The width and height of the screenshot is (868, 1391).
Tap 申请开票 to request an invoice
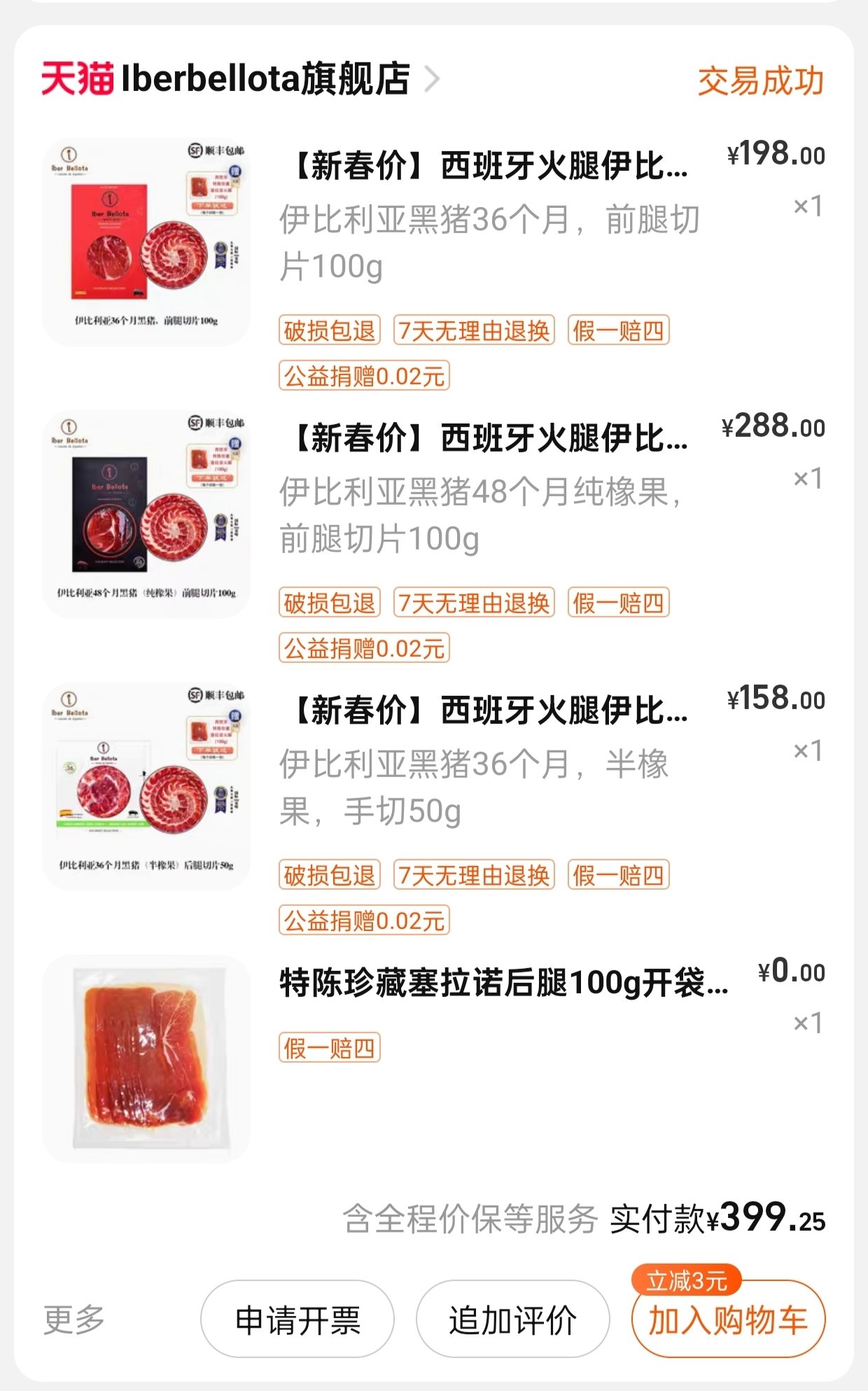pyautogui.click(x=297, y=1320)
